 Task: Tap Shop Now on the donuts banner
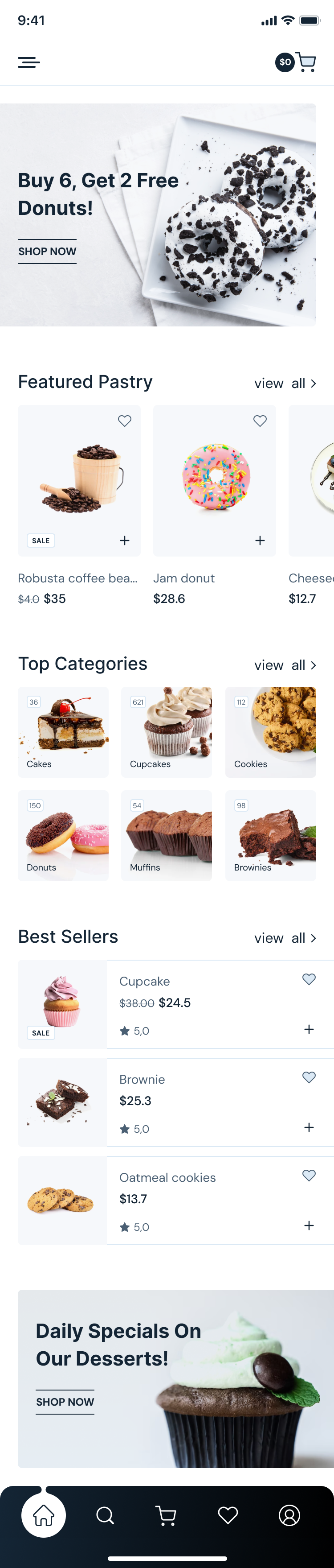click(47, 252)
